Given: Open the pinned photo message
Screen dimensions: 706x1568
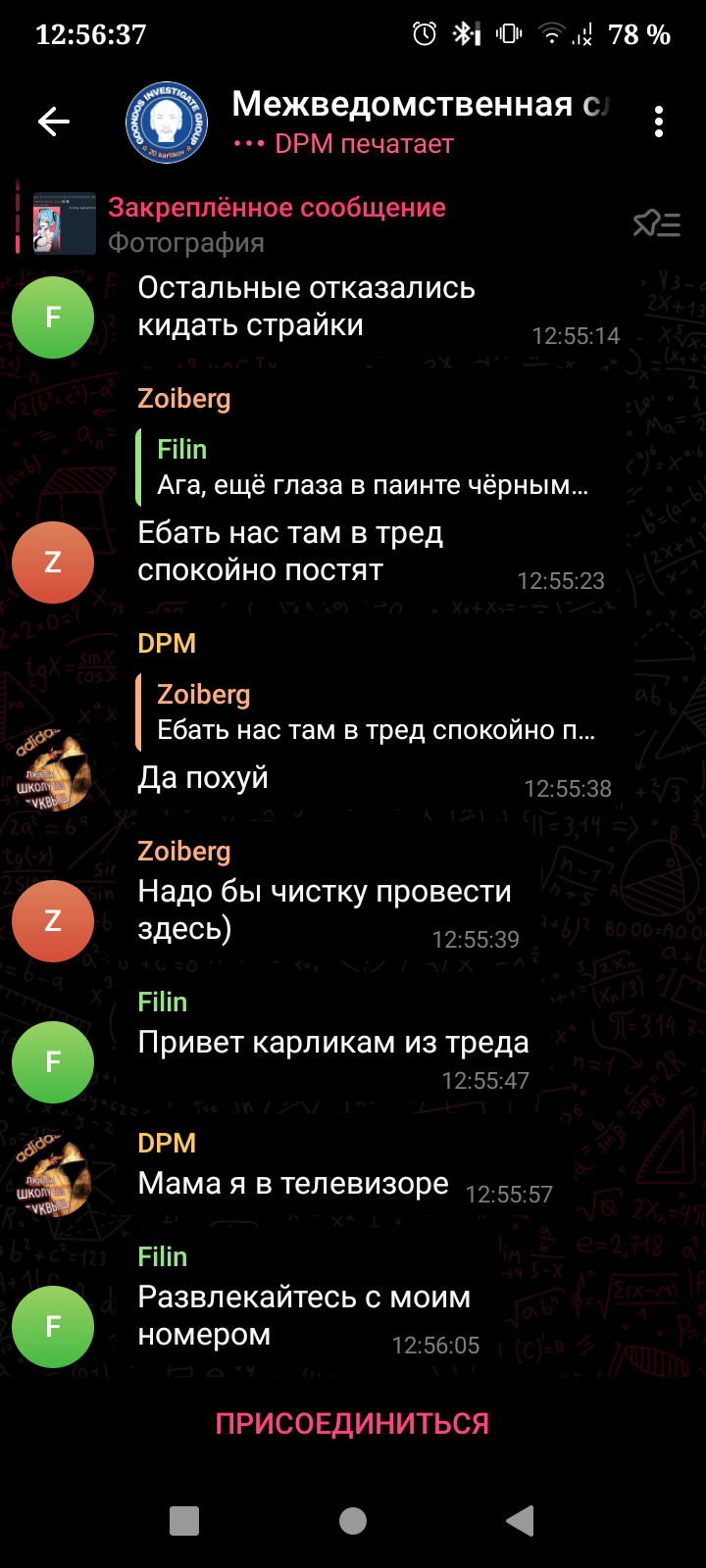Looking at the screenshot, I should tap(324, 224).
